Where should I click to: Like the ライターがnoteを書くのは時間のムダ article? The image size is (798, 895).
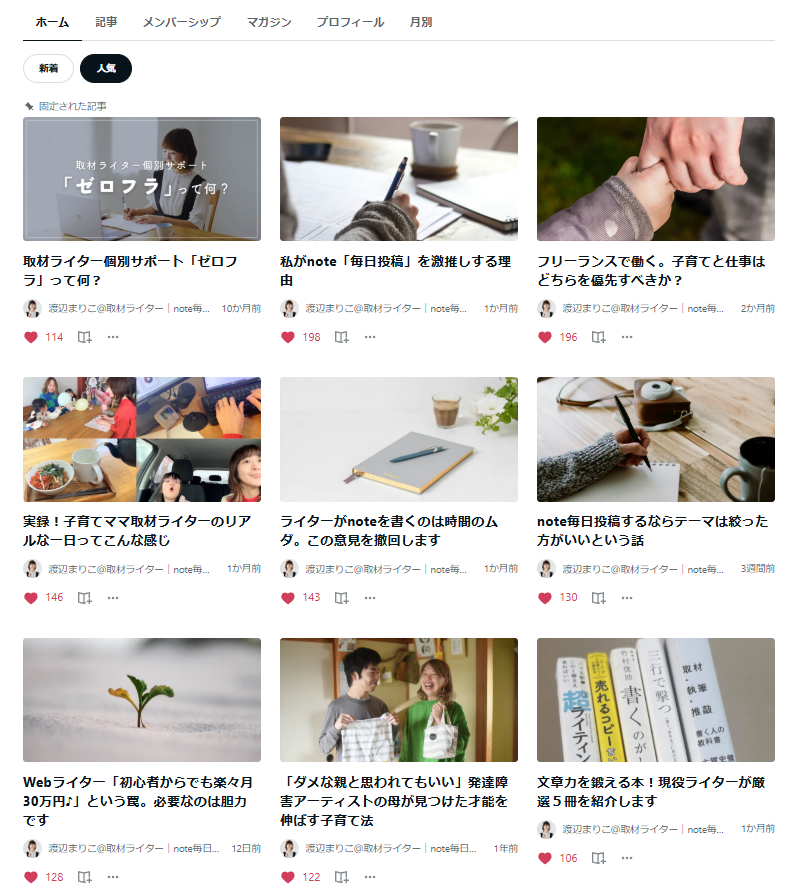(x=288, y=598)
